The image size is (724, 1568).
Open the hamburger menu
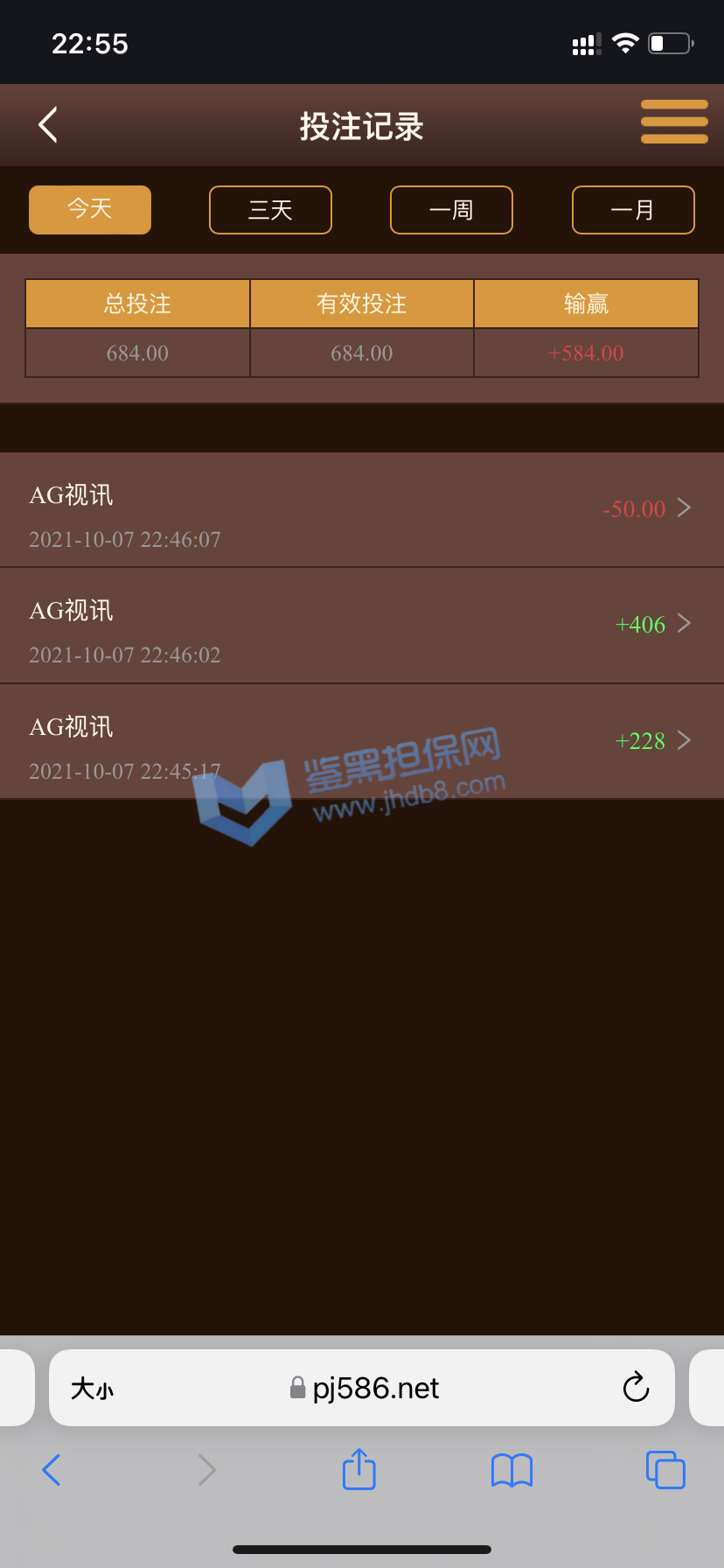(673, 122)
